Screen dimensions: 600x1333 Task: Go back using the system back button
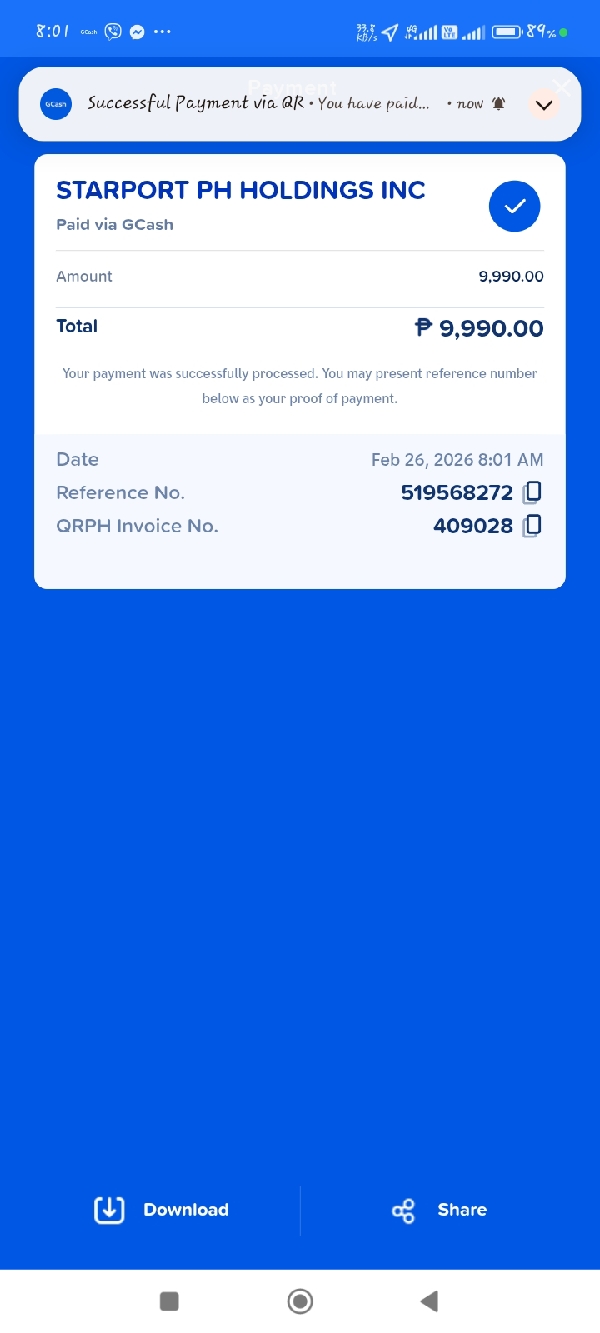[x=429, y=1301]
